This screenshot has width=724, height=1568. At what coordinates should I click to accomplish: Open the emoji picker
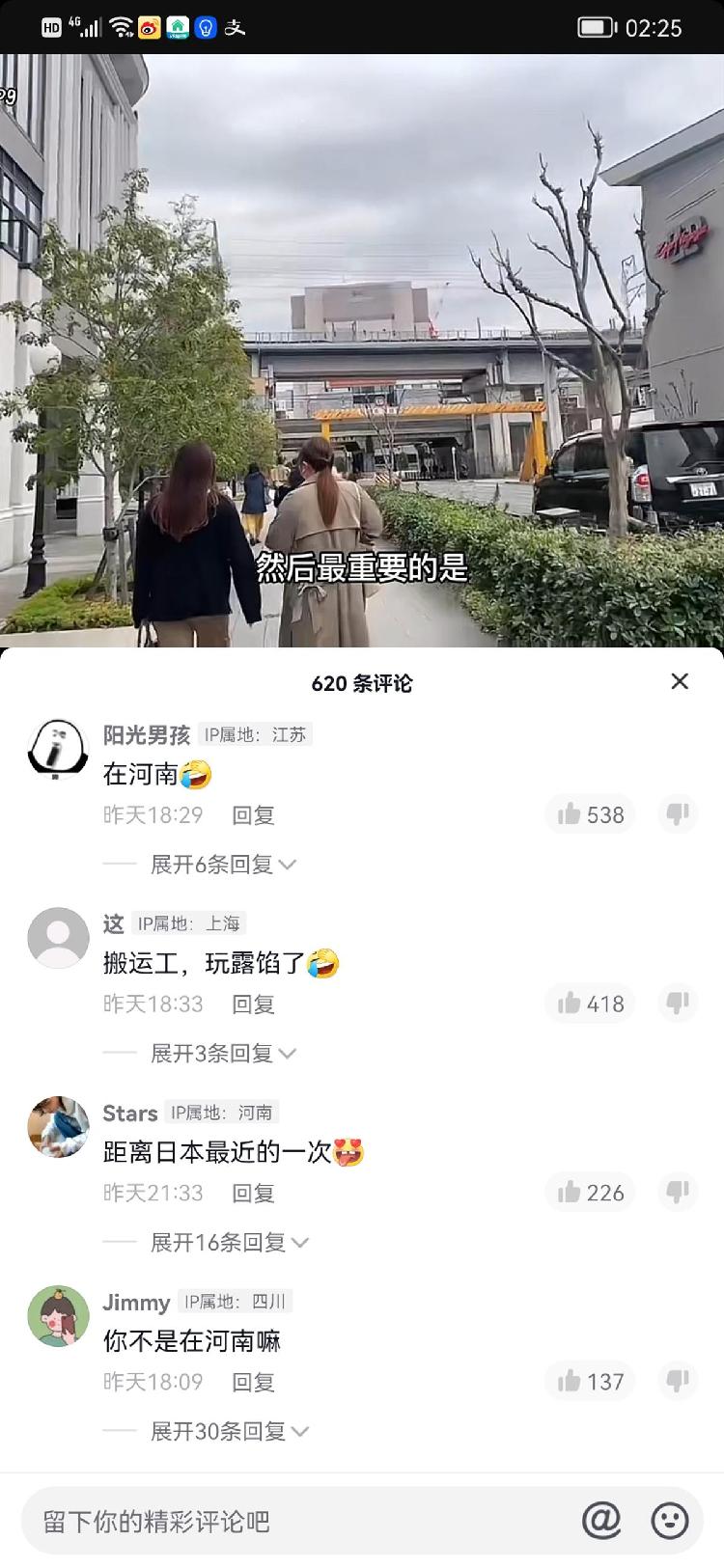669,1522
